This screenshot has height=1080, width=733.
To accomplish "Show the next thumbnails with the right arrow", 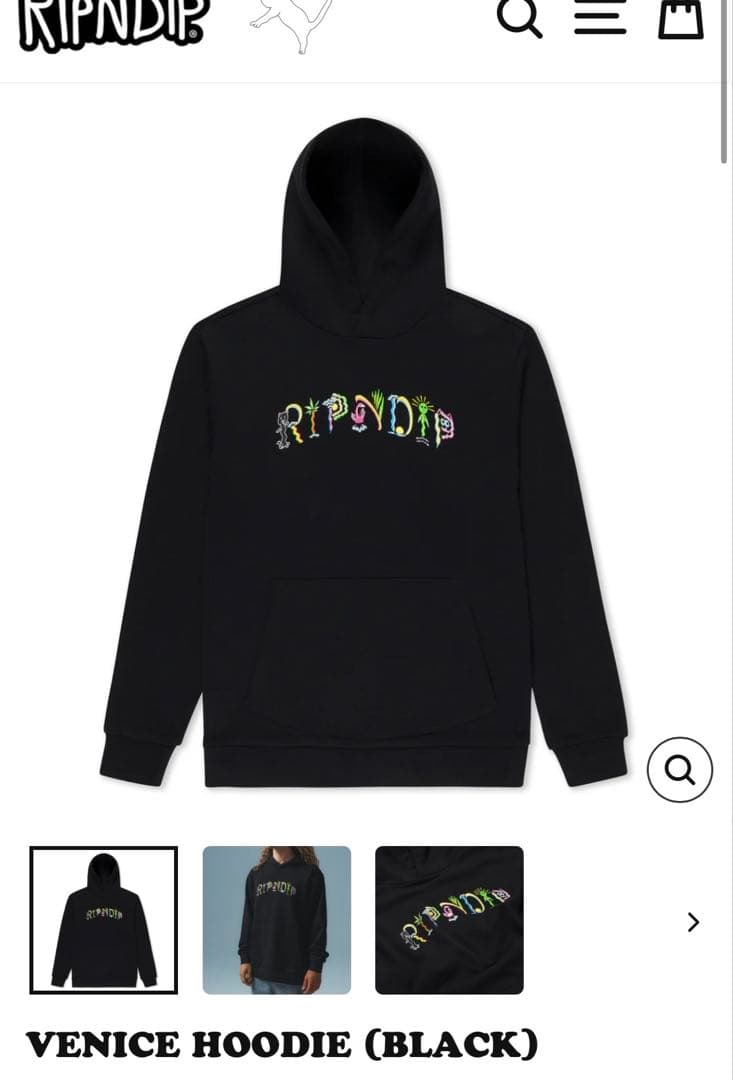I will point(693,922).
